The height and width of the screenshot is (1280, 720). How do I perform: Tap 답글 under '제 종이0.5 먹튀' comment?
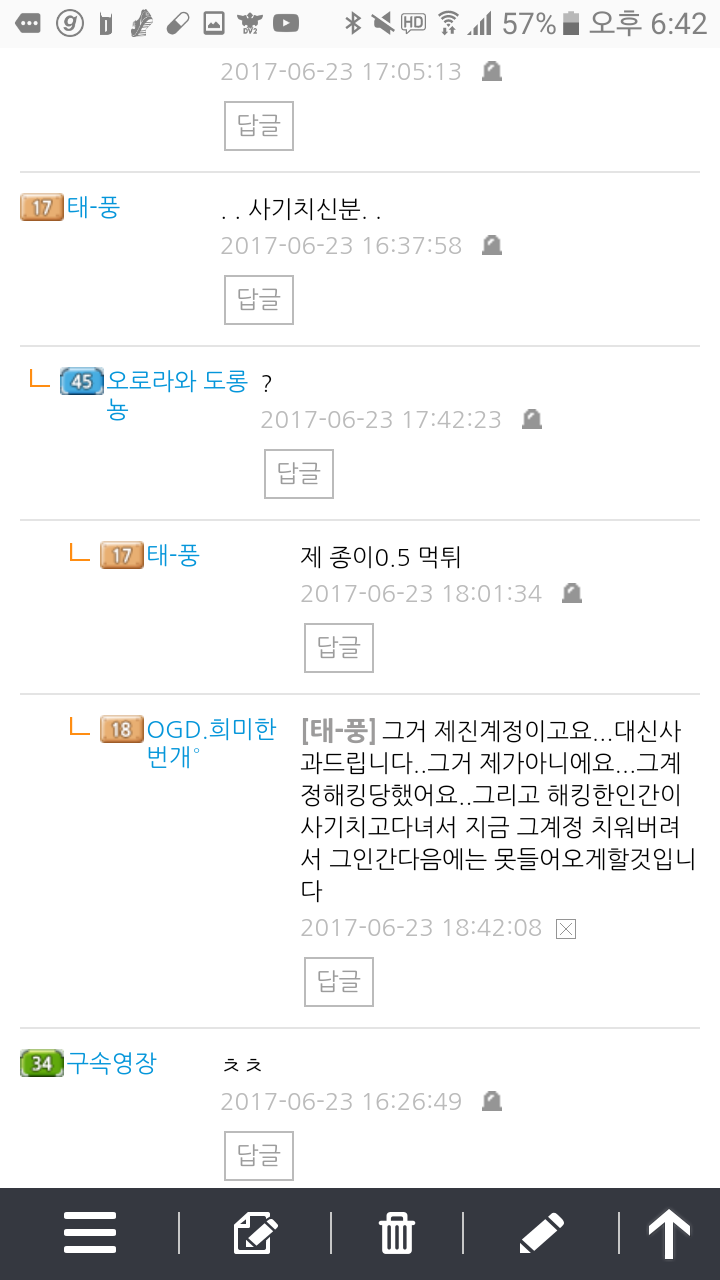[339, 647]
